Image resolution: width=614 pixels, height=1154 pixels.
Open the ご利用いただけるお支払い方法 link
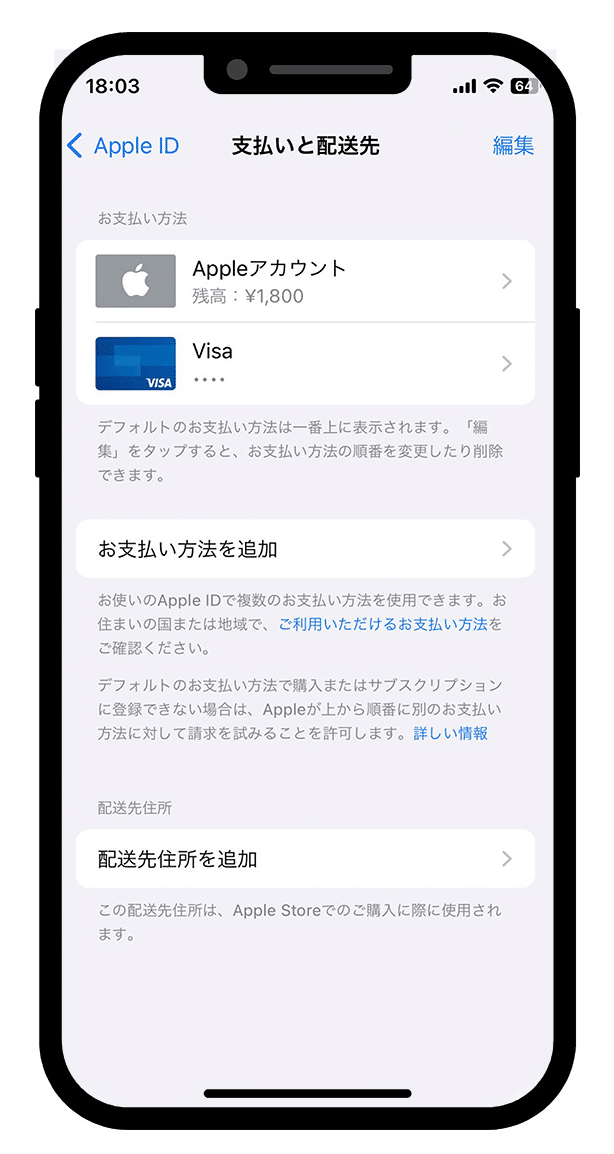383,624
